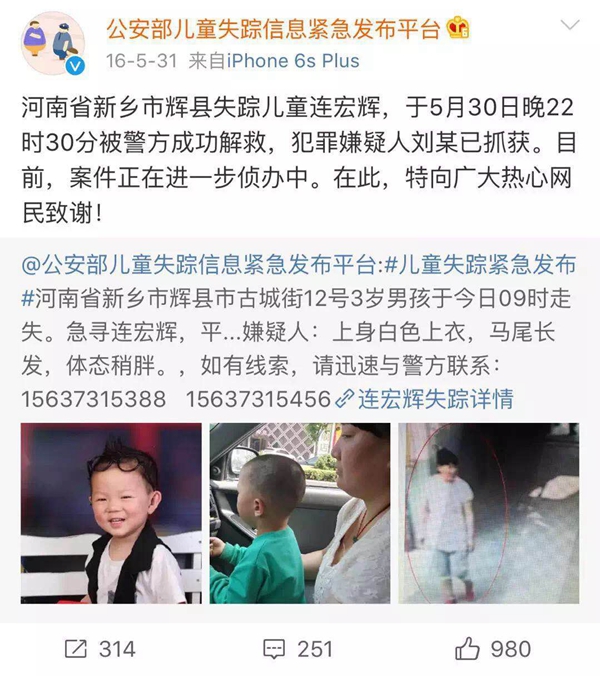Like this post with 980 likes
This screenshot has height=676, width=600.
tap(493, 649)
